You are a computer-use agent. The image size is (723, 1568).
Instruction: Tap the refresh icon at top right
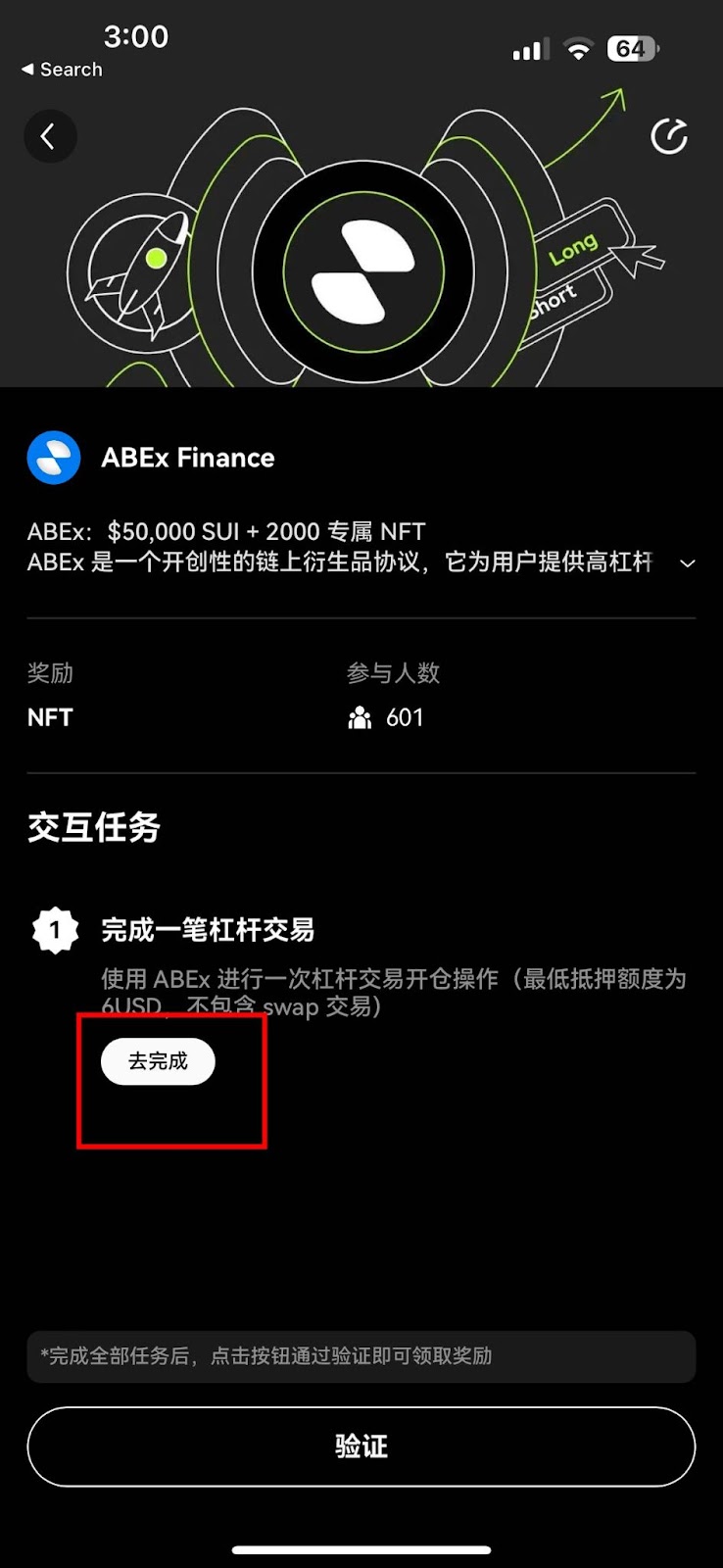coord(669,136)
